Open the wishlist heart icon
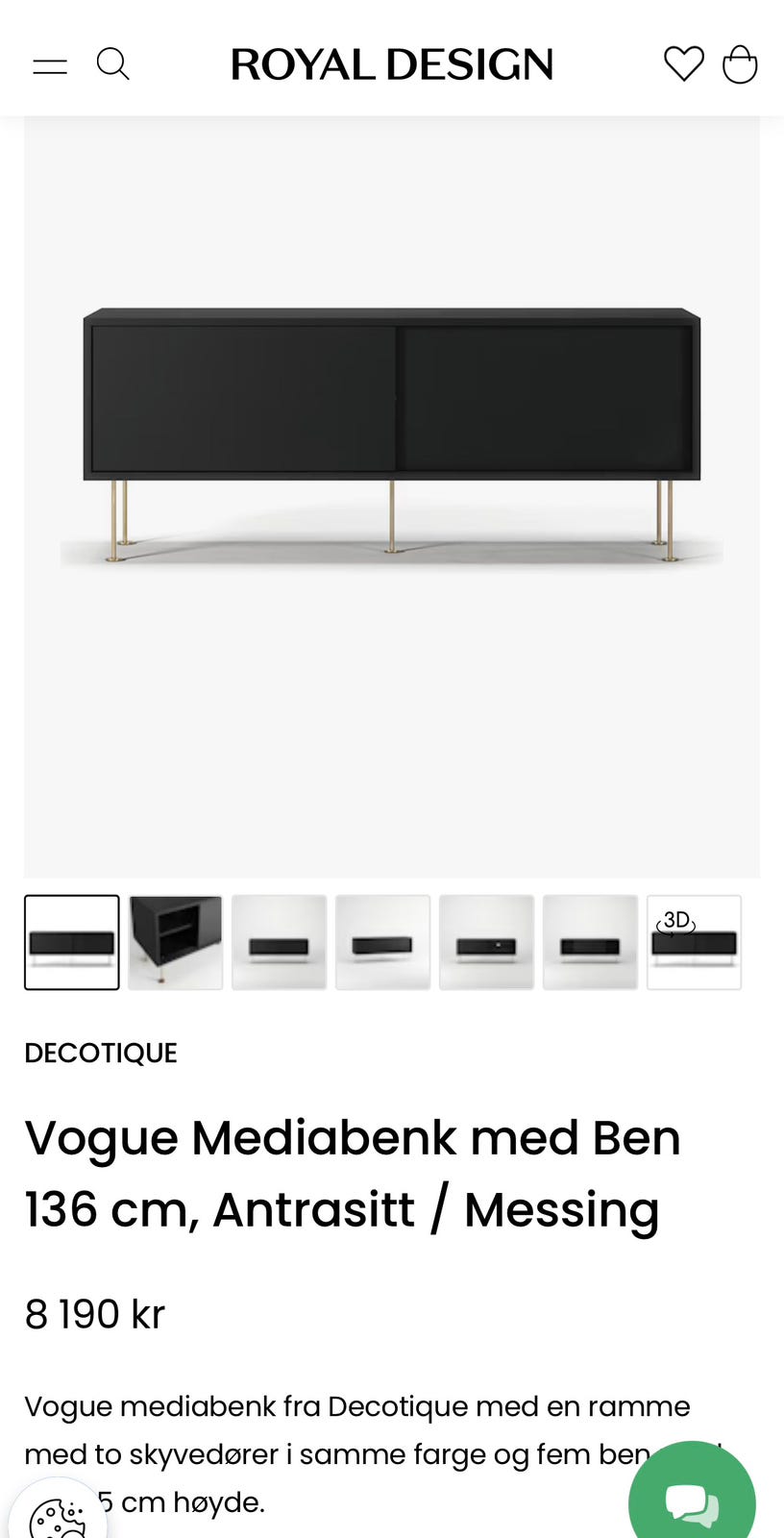Viewport: 784px width, 1538px height. click(x=684, y=63)
